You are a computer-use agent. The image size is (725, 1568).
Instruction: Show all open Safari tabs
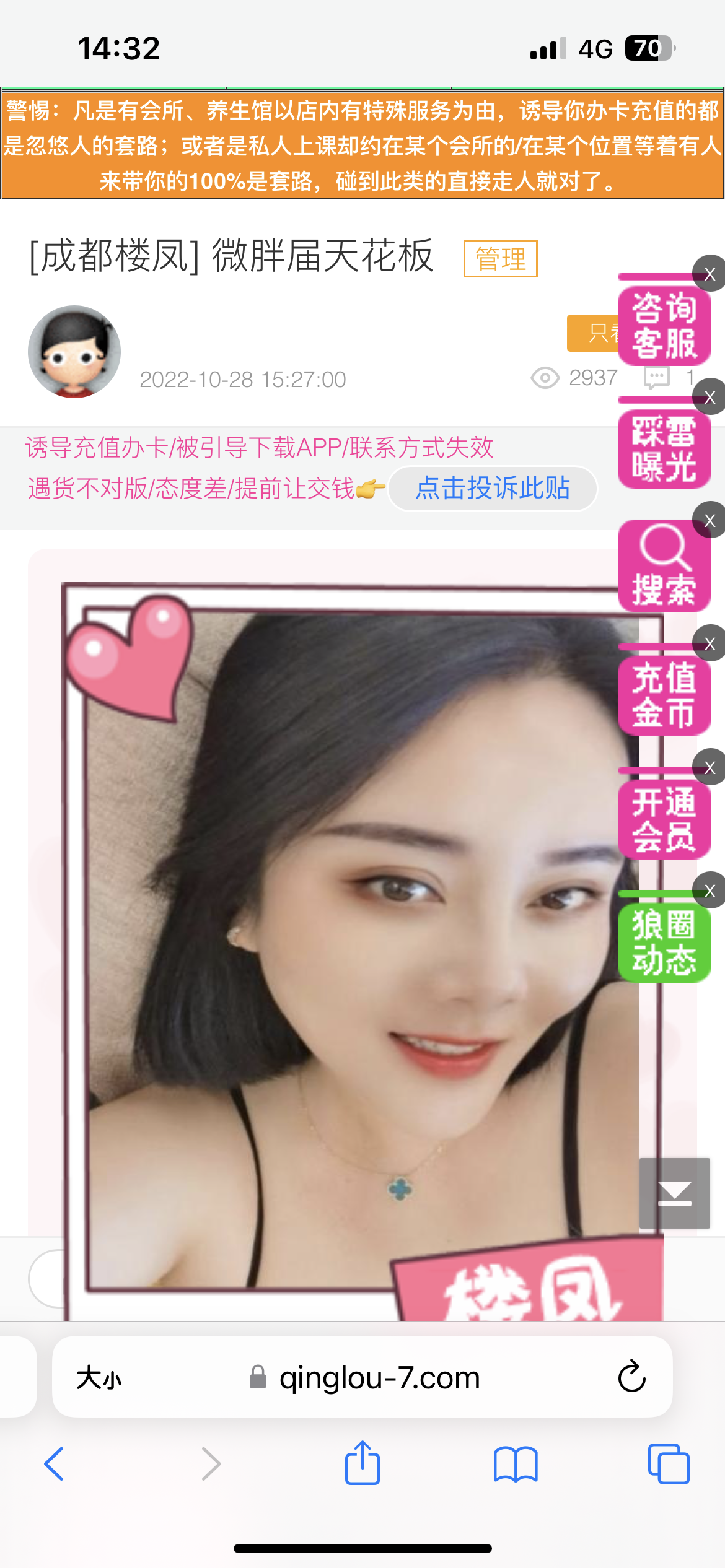pos(668,1464)
